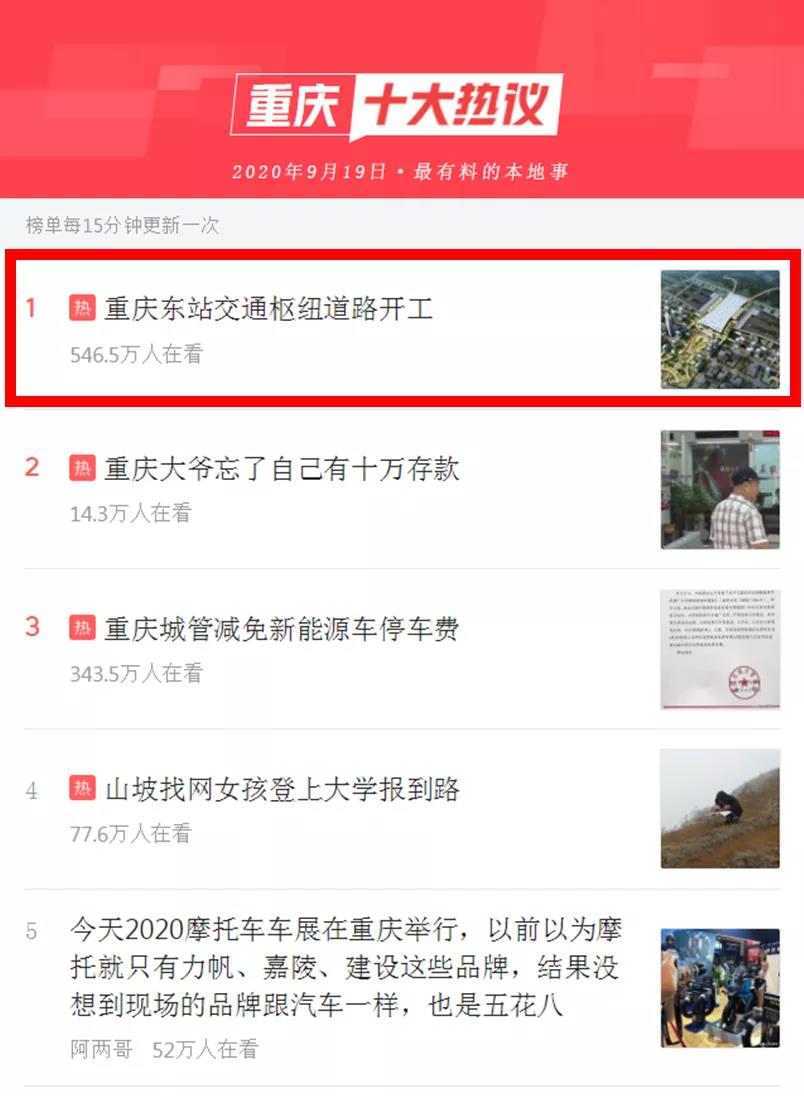The image size is (804, 1096).
Task: Open topic 重庆东站交通枢纽道路开工
Action: pos(269,309)
